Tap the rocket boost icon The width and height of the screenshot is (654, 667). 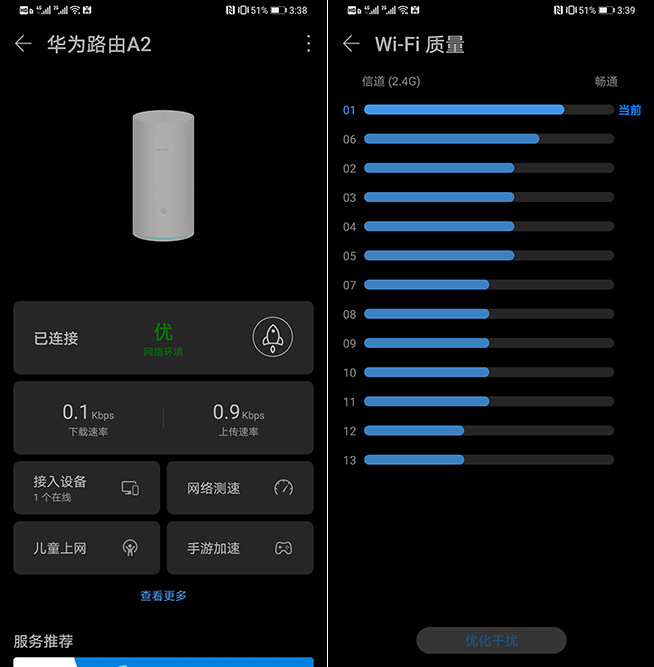tap(272, 338)
